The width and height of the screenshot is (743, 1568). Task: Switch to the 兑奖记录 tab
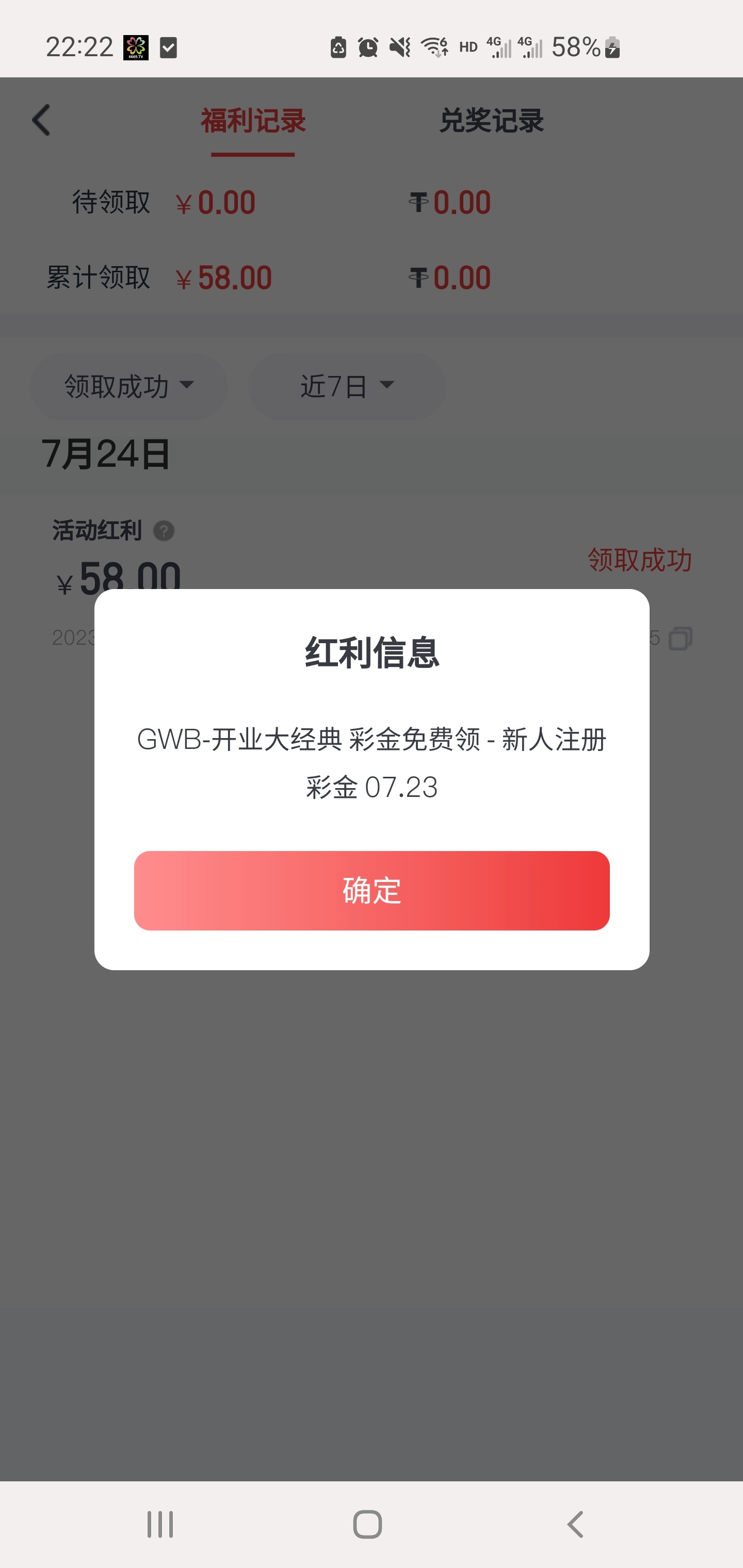(492, 122)
